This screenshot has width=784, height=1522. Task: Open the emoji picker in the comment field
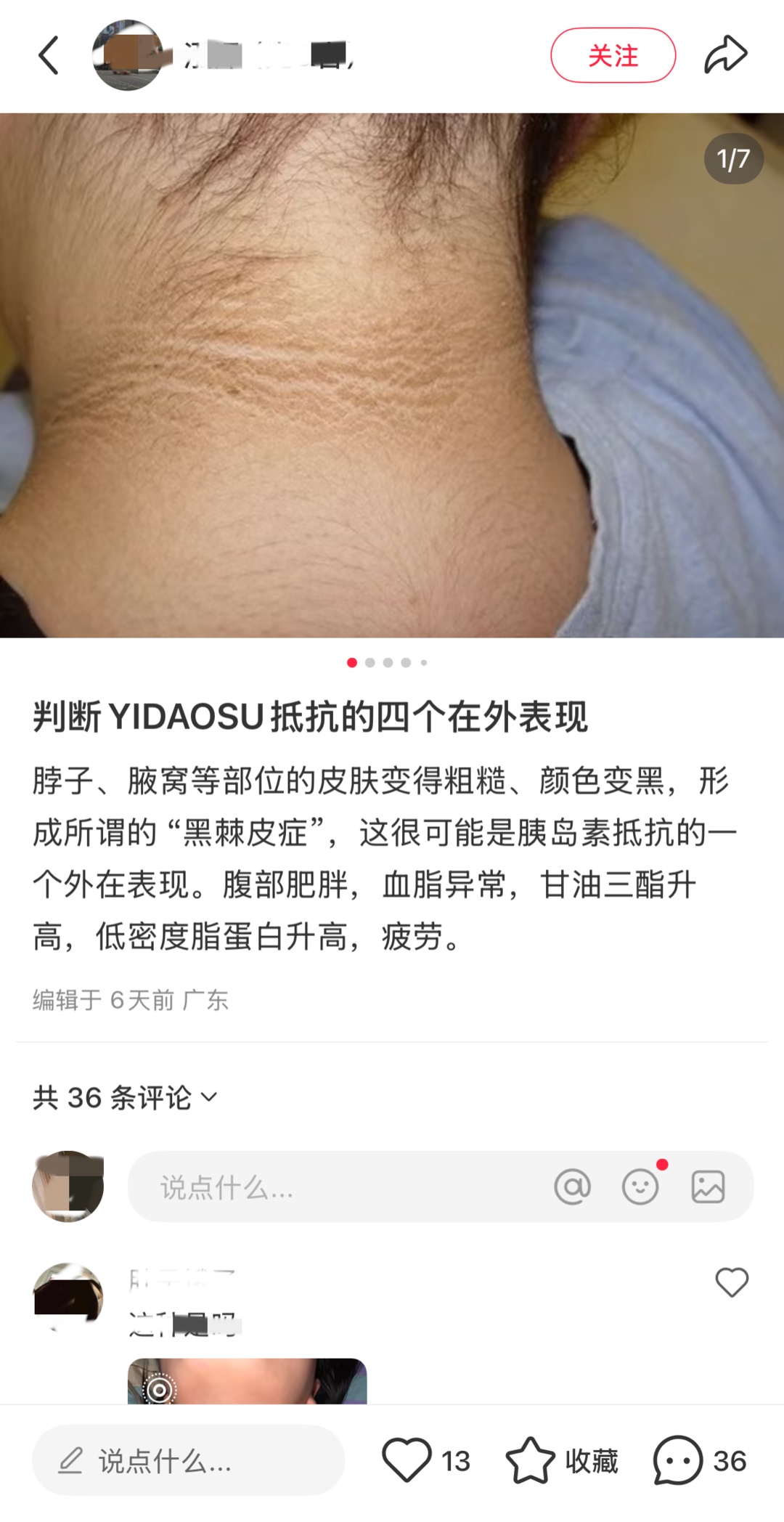coord(640,1187)
